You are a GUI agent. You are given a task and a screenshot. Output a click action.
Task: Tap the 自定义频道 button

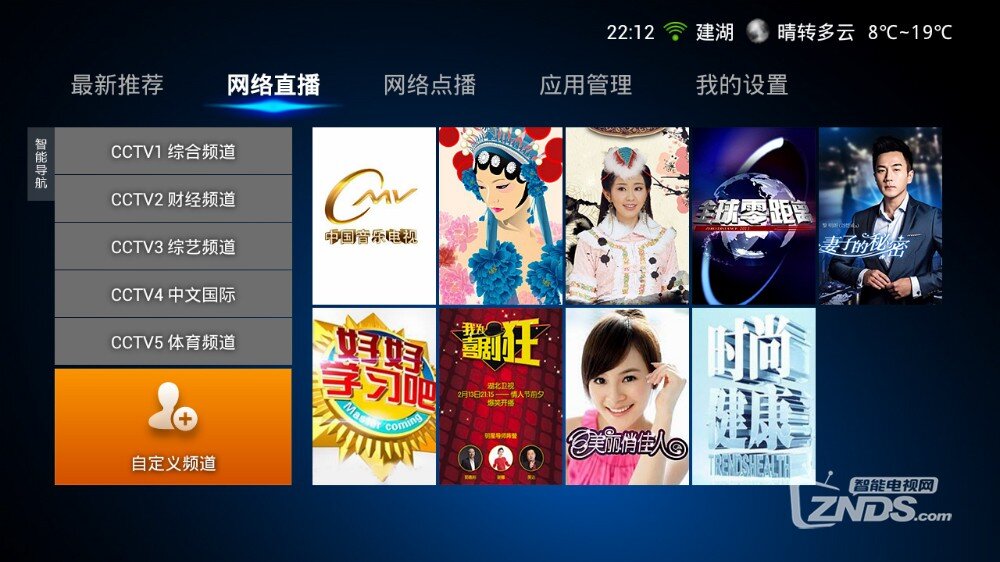(173, 427)
